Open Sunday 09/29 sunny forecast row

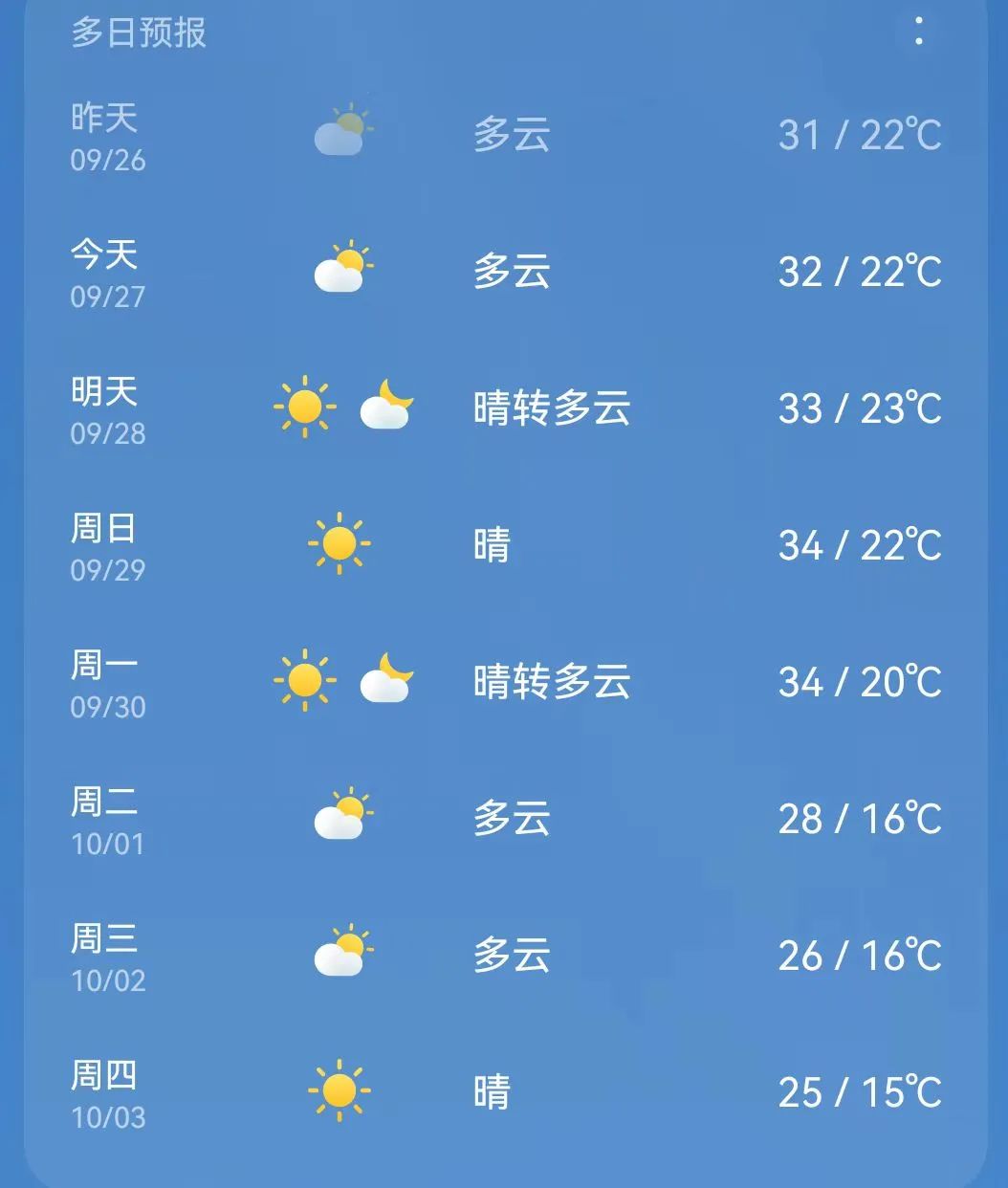point(505,546)
